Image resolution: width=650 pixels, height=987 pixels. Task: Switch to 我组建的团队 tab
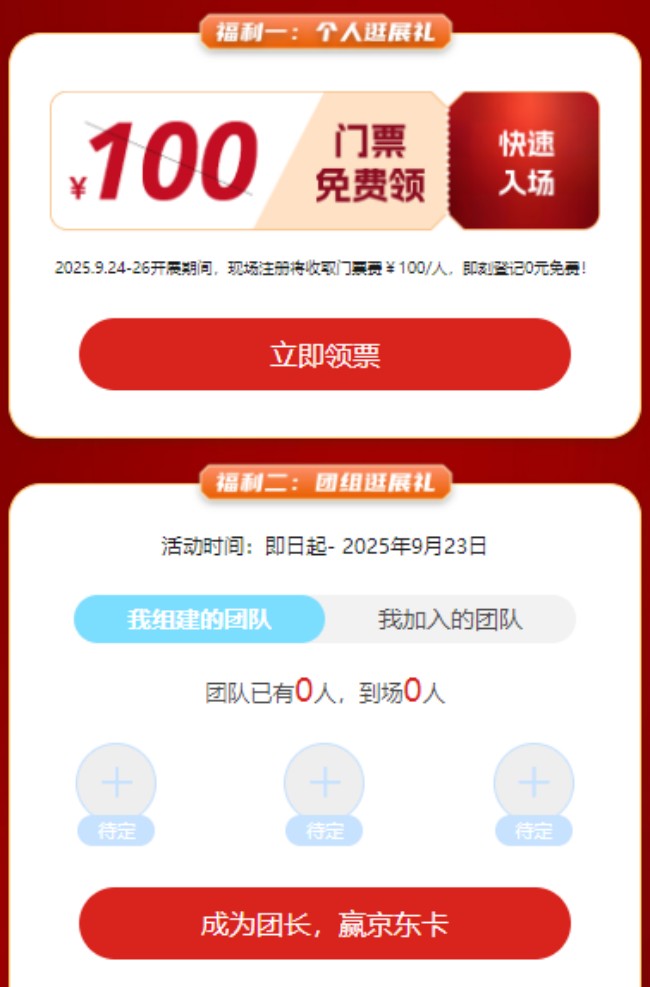pos(199,619)
